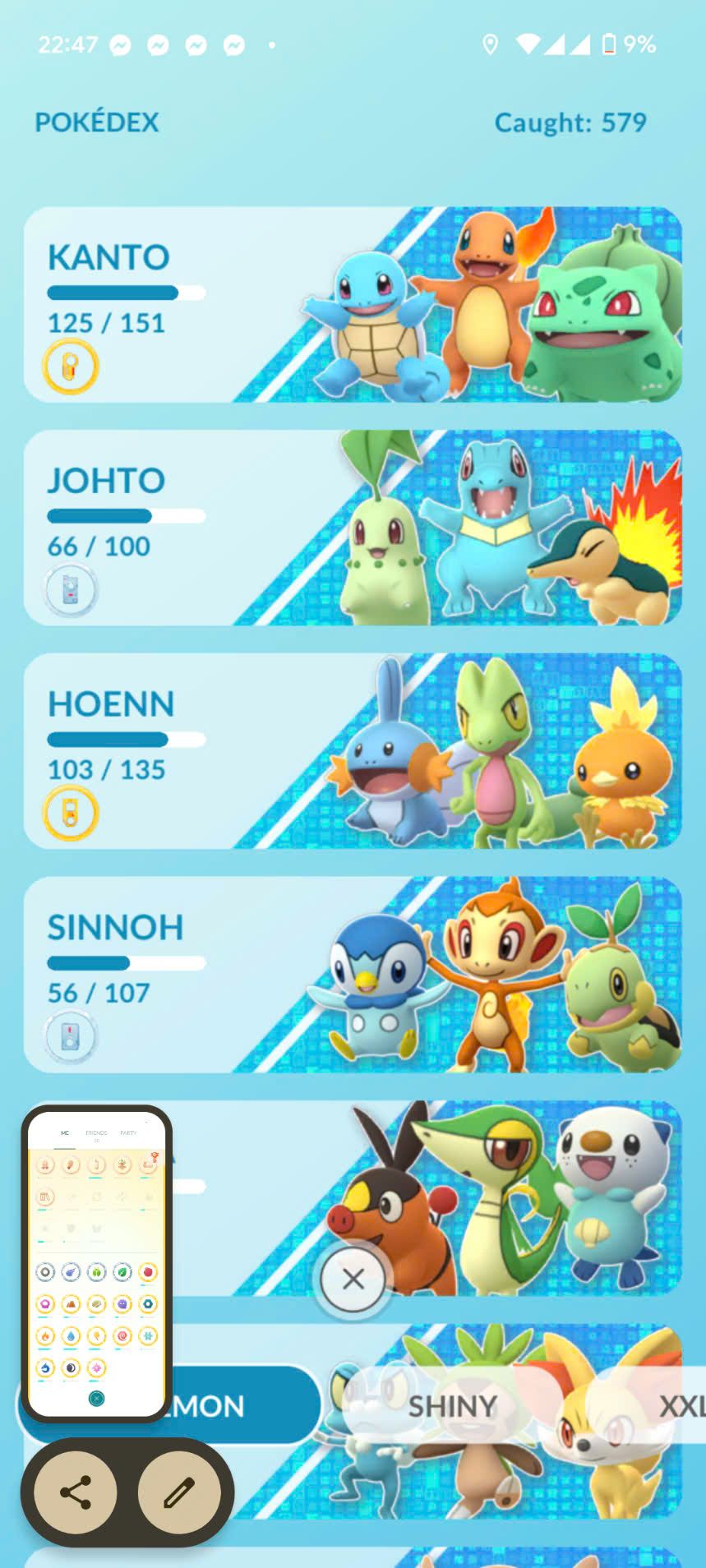Close the Pokédex with the X button
Screen dimensions: 706x1568
(x=353, y=1280)
